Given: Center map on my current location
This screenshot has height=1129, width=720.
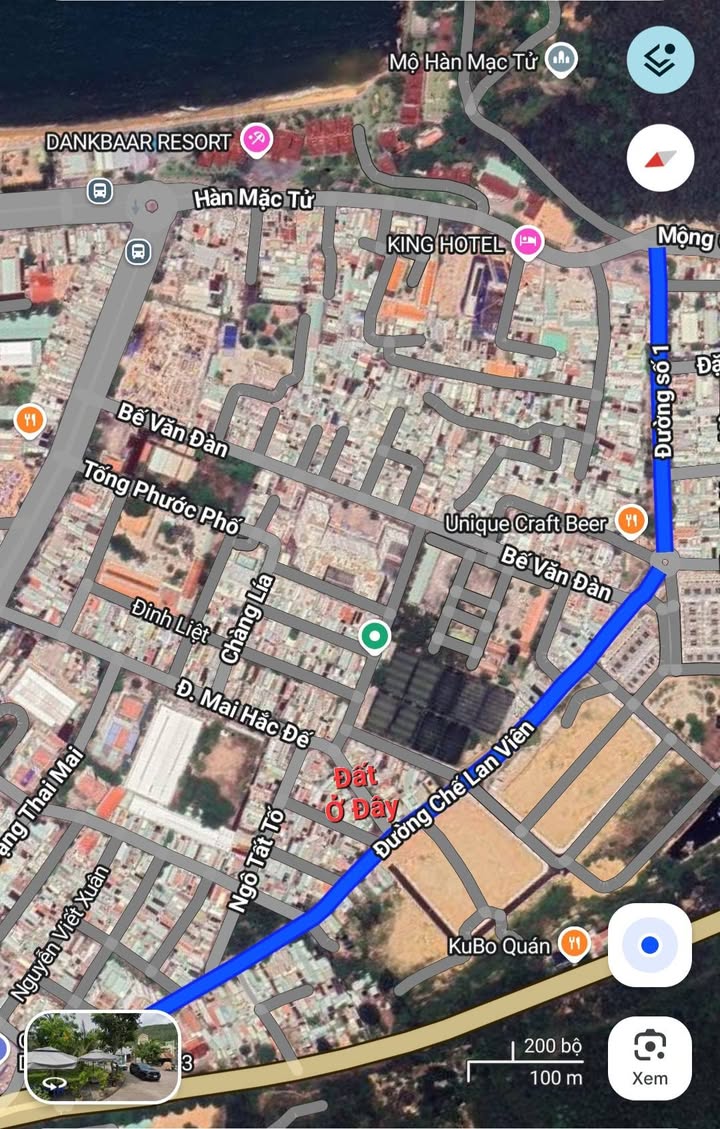Looking at the screenshot, I should click(x=650, y=945).
